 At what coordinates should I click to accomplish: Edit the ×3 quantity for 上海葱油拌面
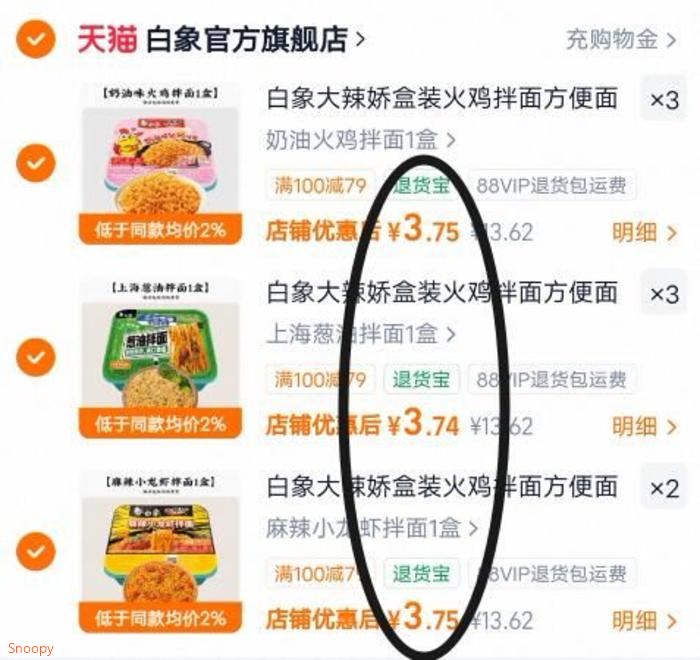tap(664, 294)
